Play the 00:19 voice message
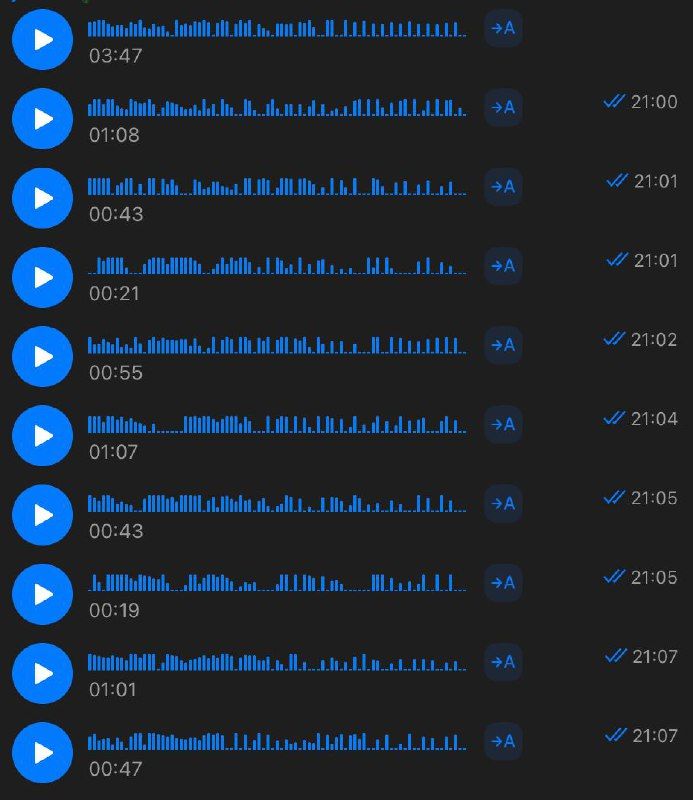Viewport: 693px width, 800px height. coord(43,594)
